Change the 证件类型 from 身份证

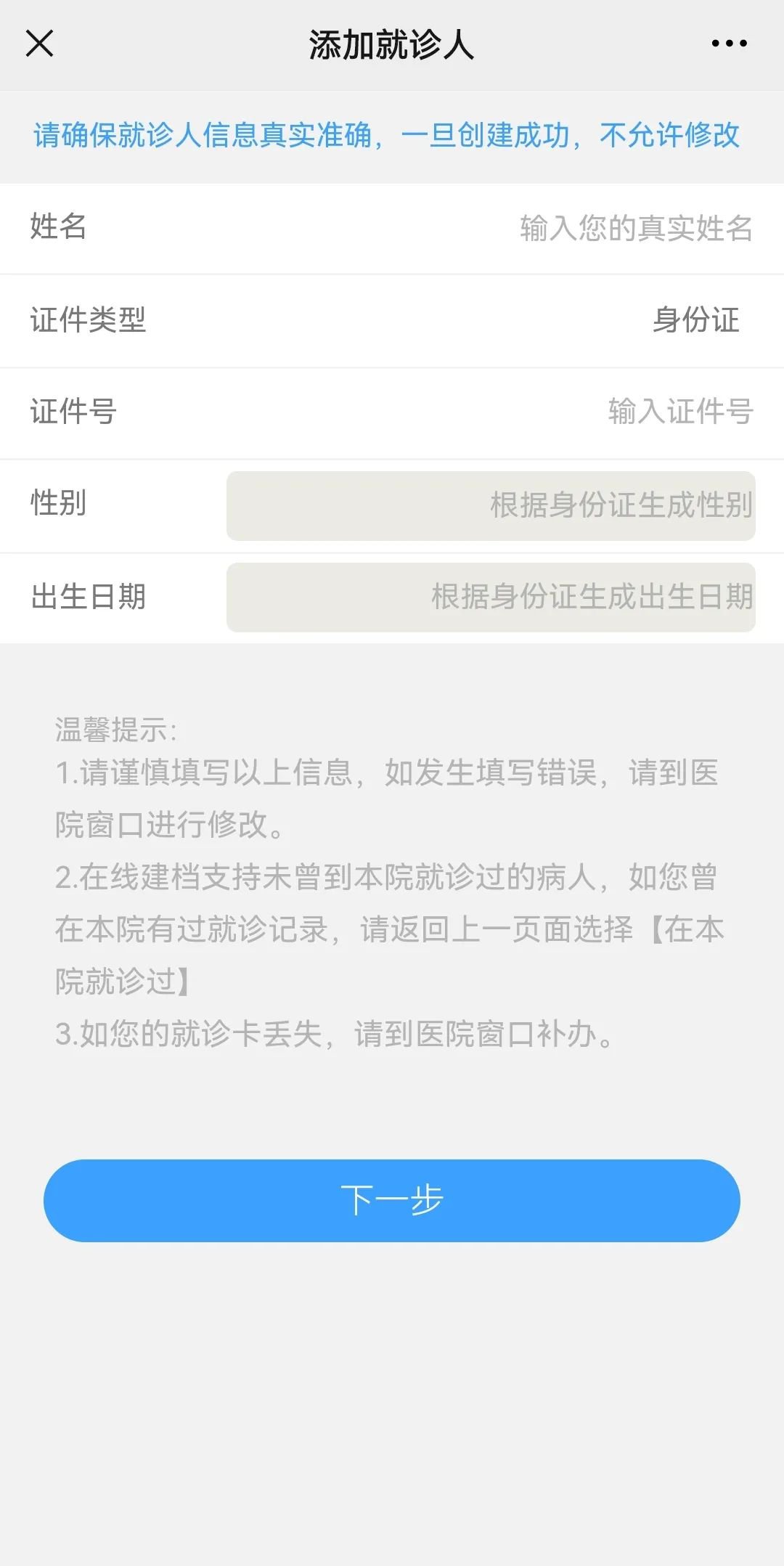695,320
